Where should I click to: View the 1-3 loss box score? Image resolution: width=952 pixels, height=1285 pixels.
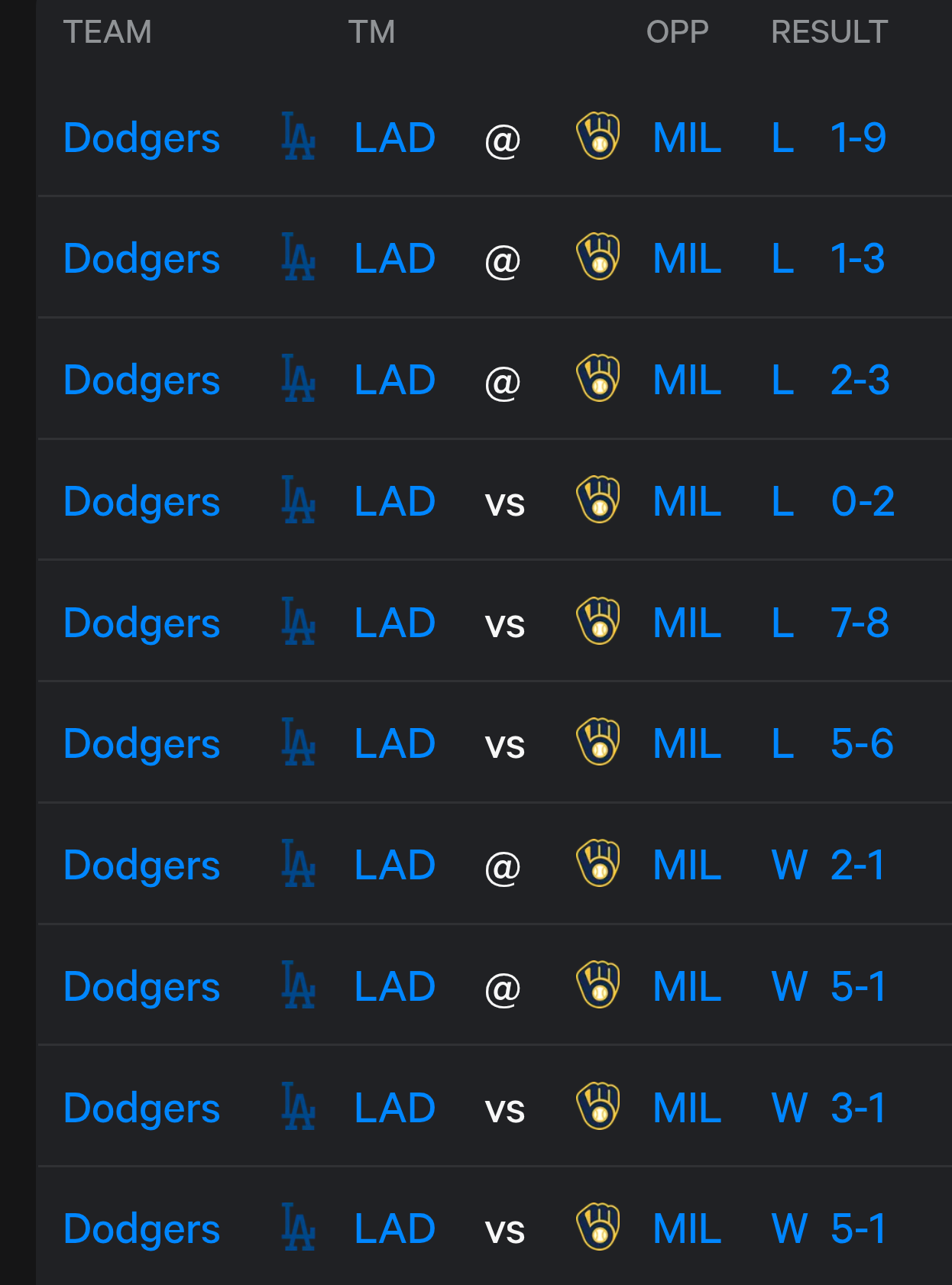830,259
